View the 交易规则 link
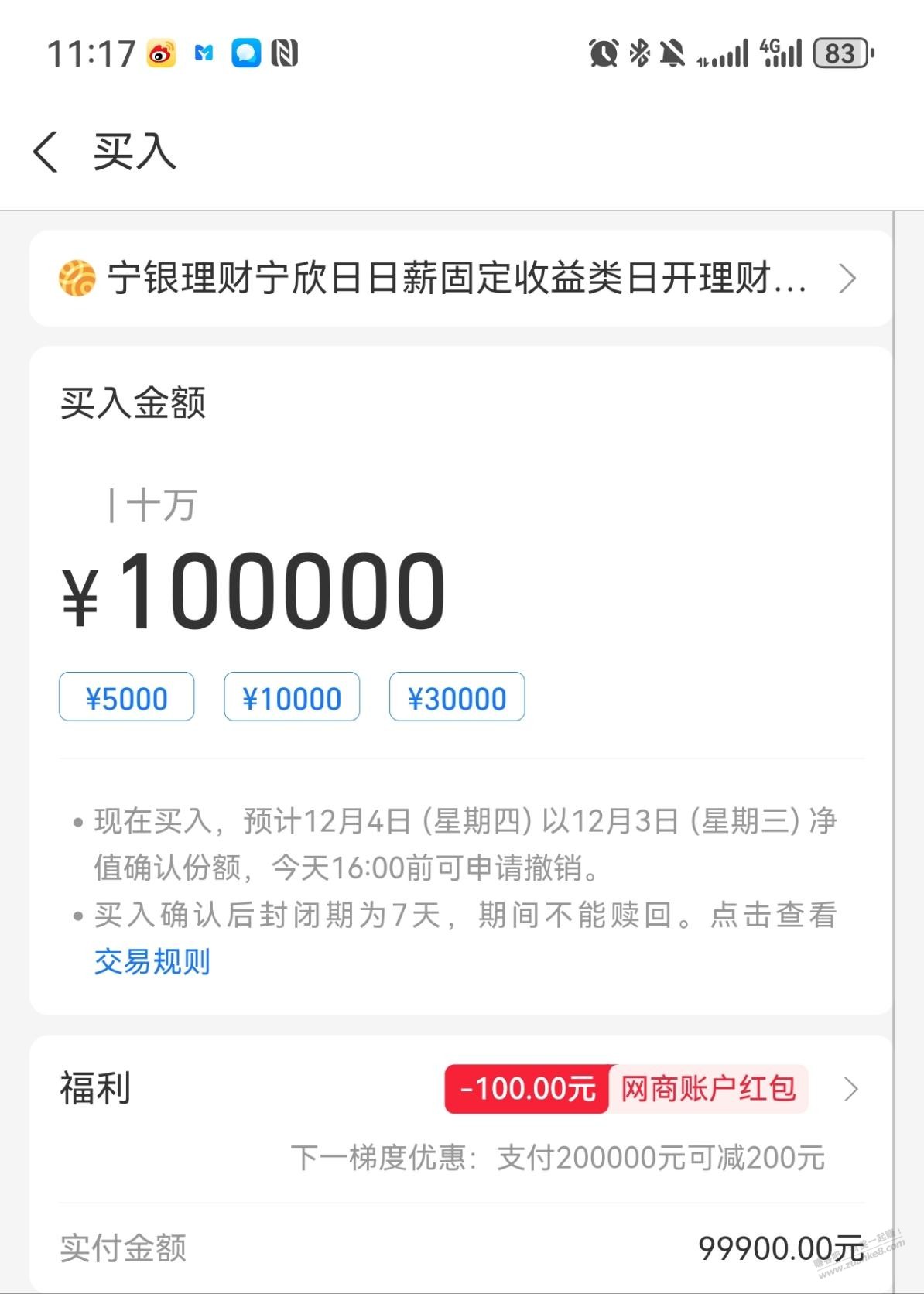The height and width of the screenshot is (1294, 924). tap(152, 961)
